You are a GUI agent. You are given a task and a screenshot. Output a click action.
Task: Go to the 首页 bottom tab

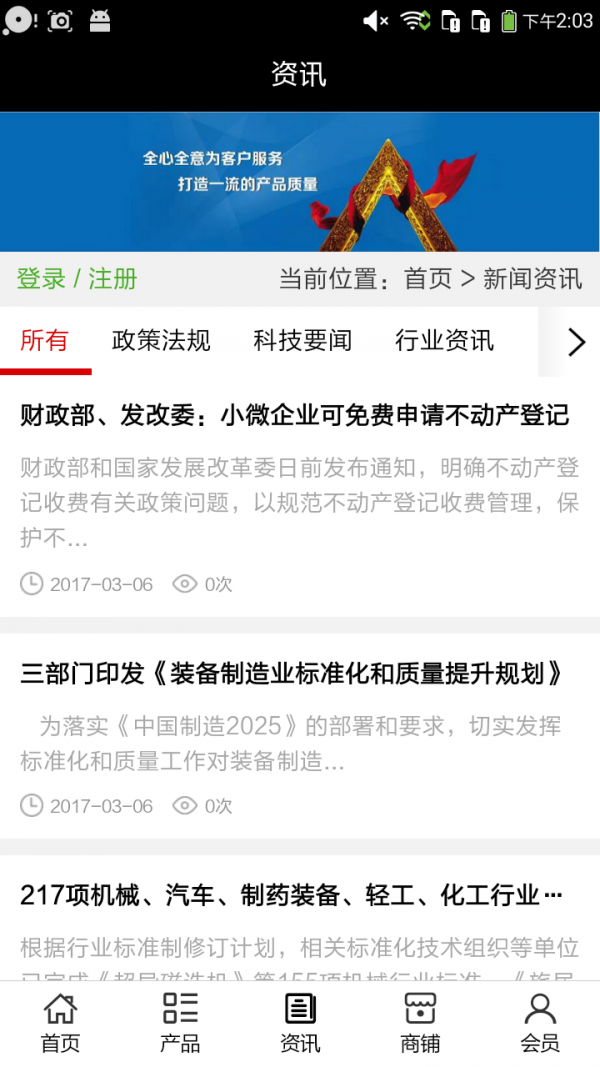(60, 1023)
